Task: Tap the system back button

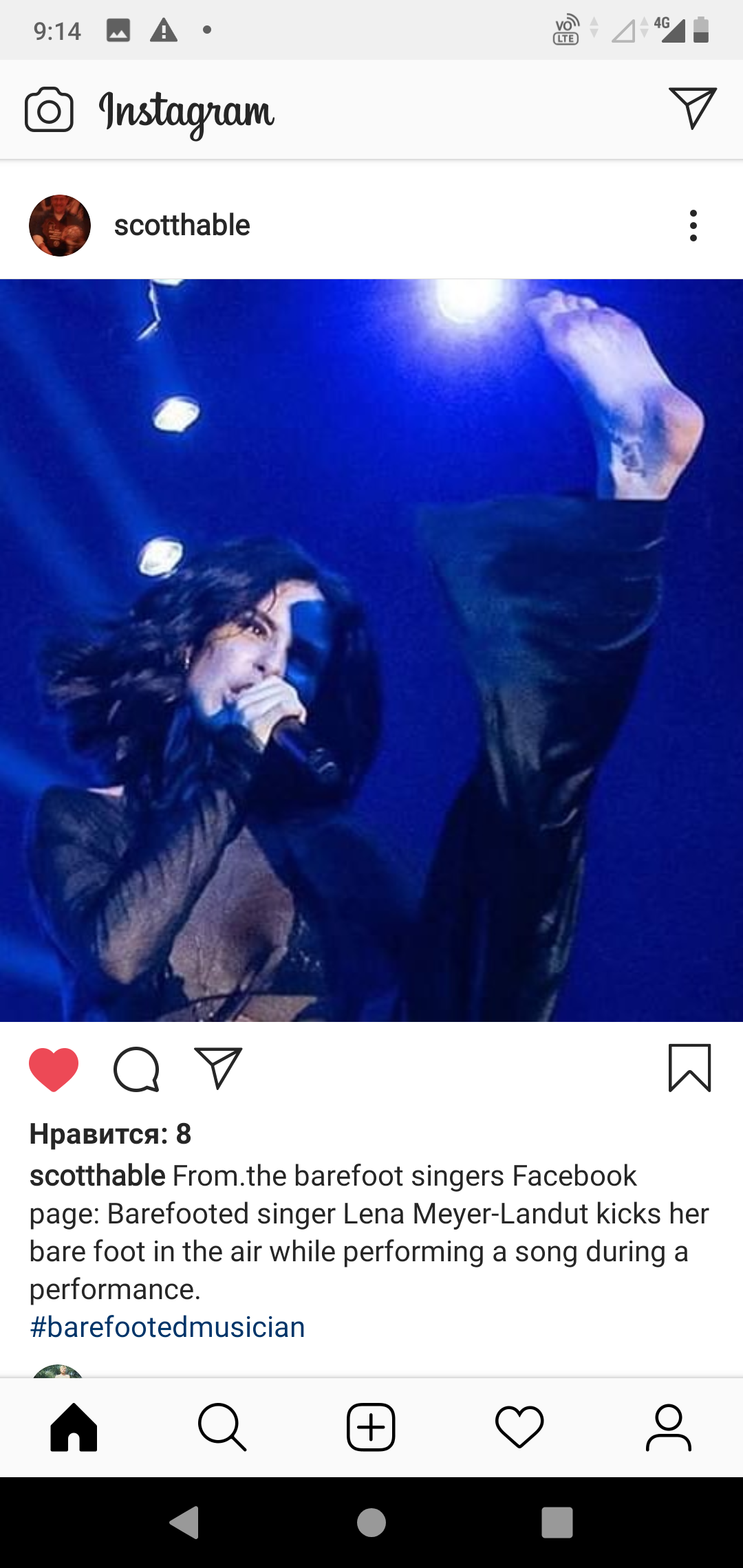Action: [184, 1523]
